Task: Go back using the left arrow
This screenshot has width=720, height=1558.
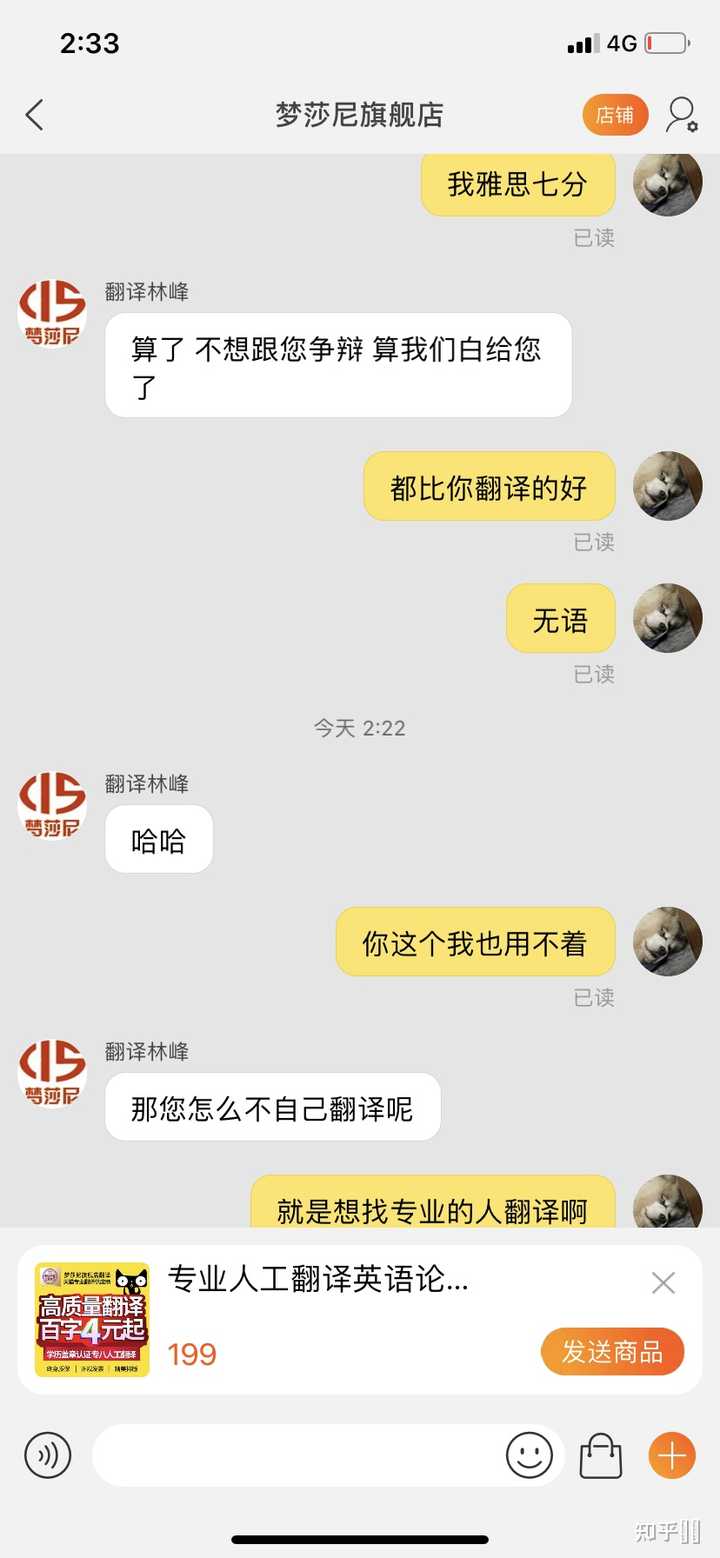Action: (x=35, y=115)
